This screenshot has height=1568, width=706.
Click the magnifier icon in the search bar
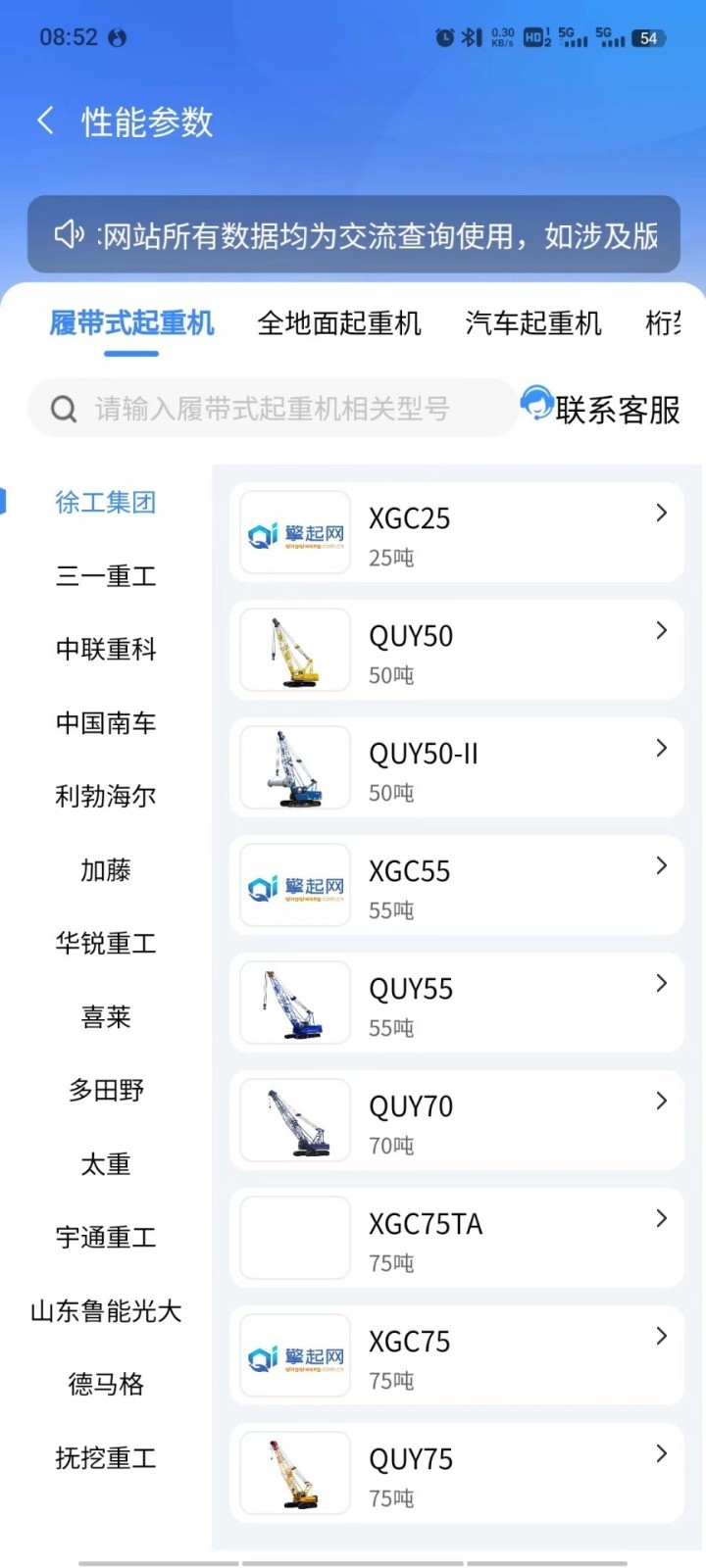click(x=63, y=409)
